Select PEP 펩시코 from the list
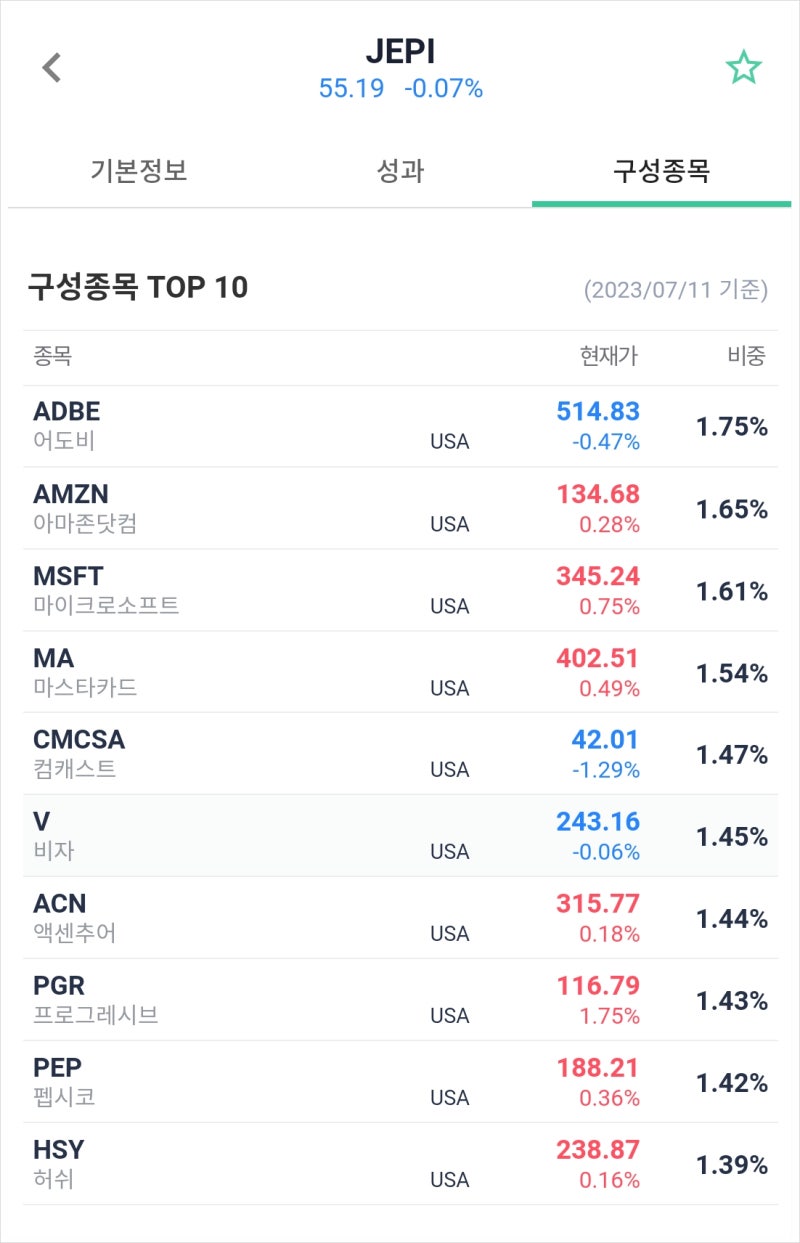This screenshot has width=800, height=1243. tap(400, 1080)
